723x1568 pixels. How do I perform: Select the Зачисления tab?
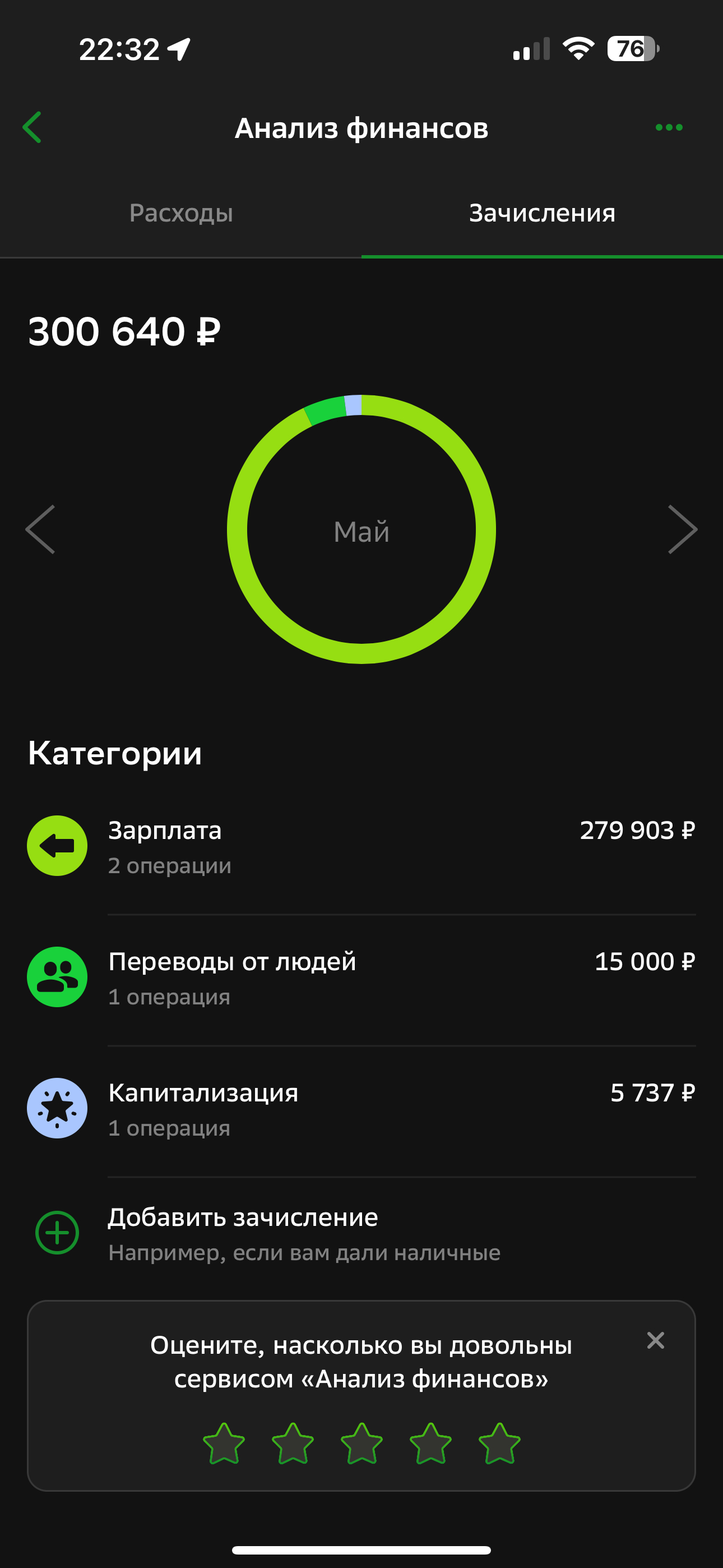pyautogui.click(x=541, y=213)
